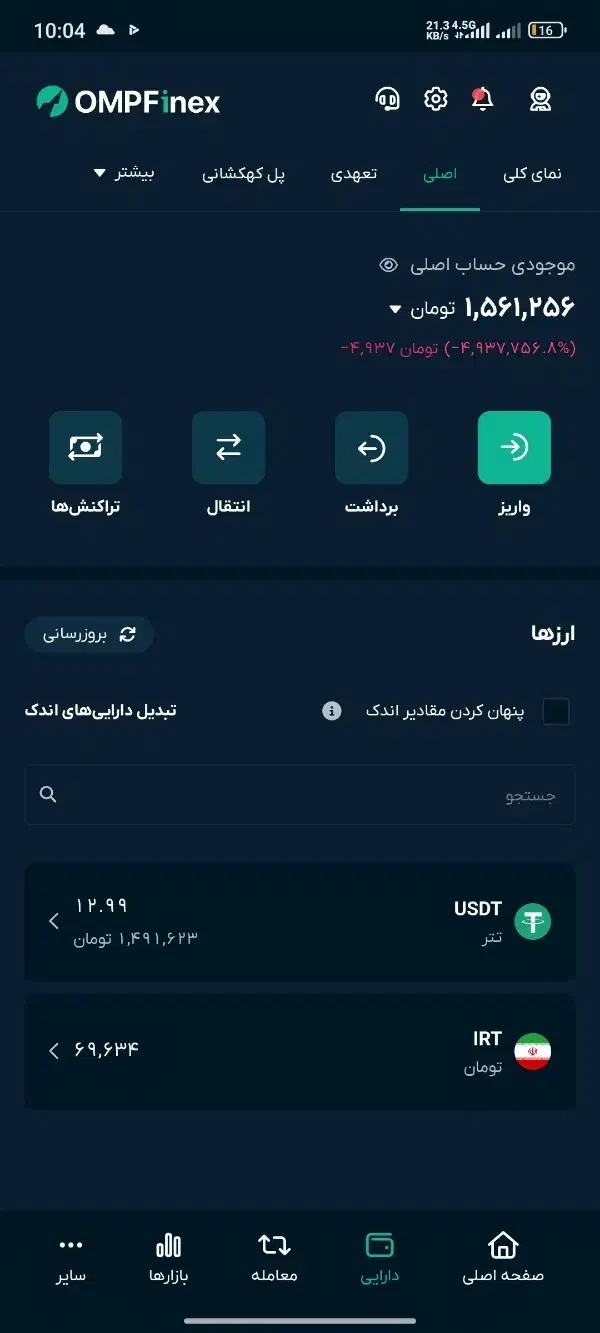Viewport: 600px width, 1333px height.
Task: Open the support headset icon
Action: pyautogui.click(x=388, y=99)
